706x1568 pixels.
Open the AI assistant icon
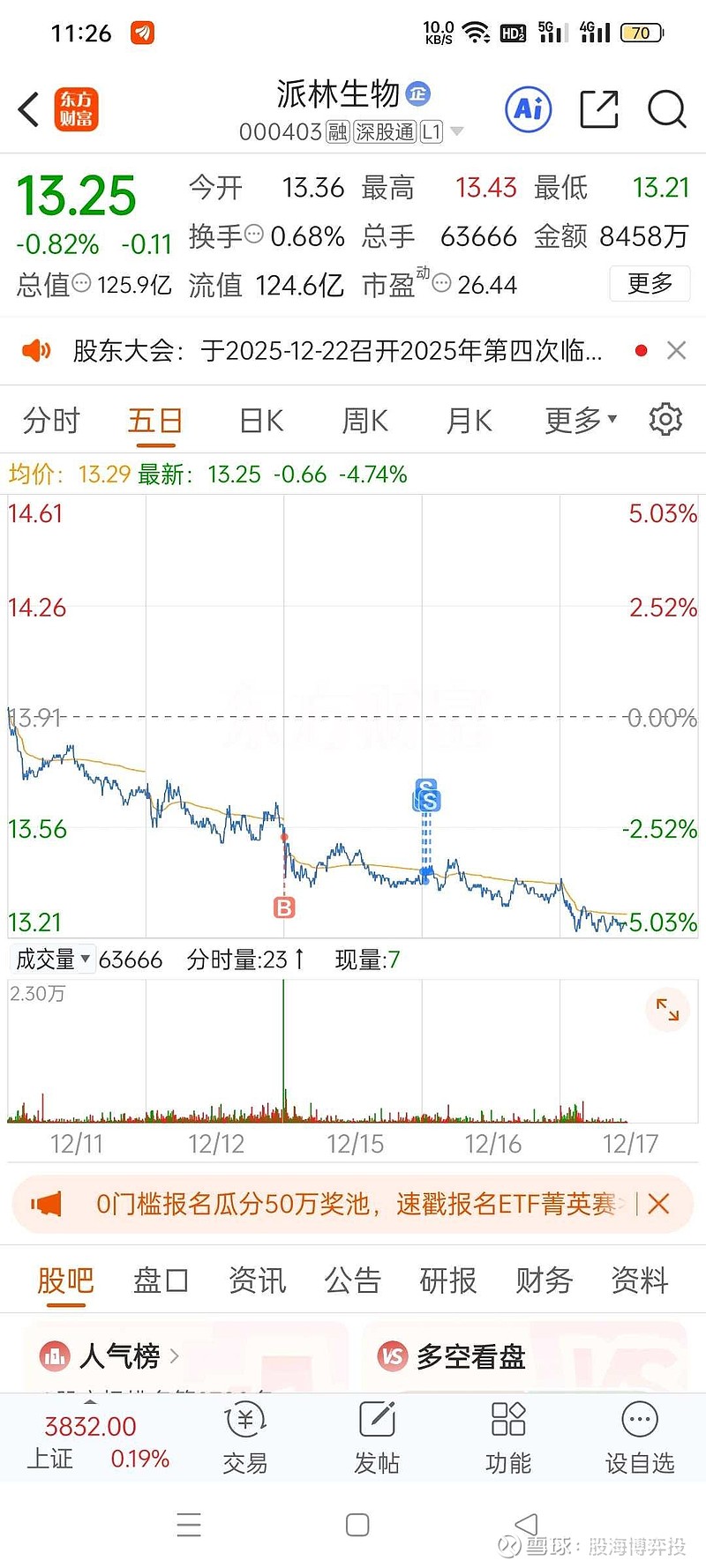click(527, 109)
